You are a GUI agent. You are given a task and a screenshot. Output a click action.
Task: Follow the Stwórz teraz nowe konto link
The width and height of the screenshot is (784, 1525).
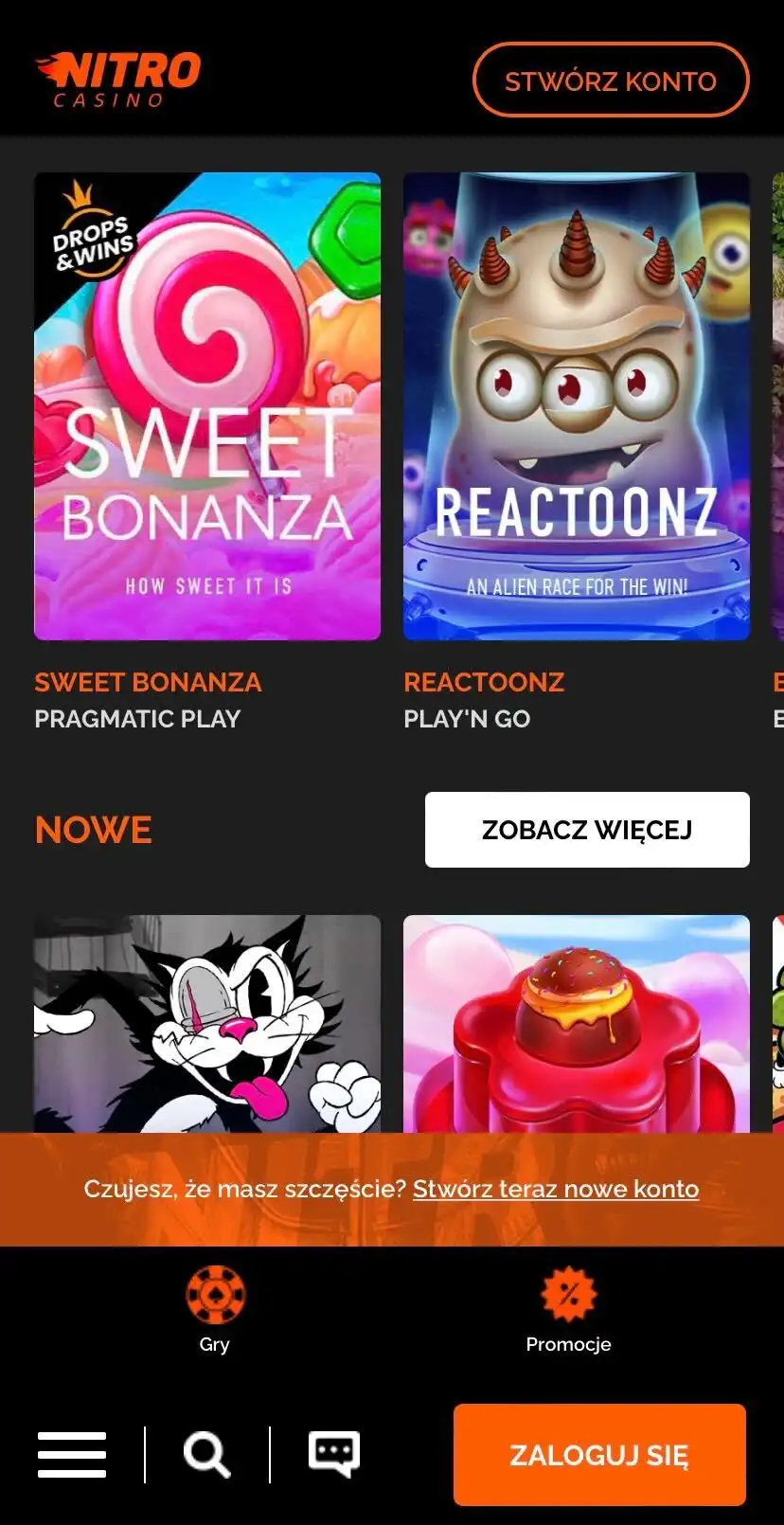click(556, 1189)
